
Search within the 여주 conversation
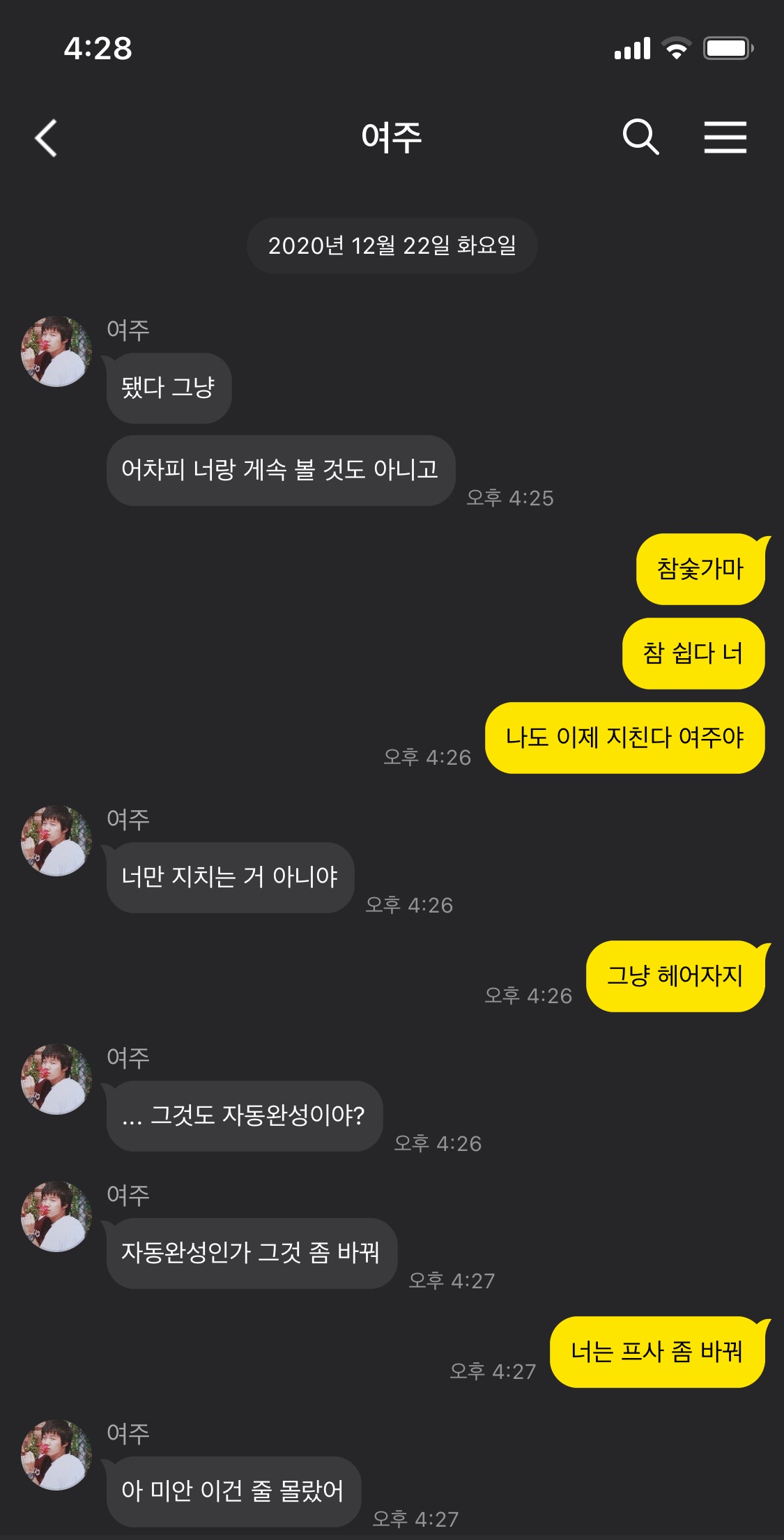pos(640,137)
